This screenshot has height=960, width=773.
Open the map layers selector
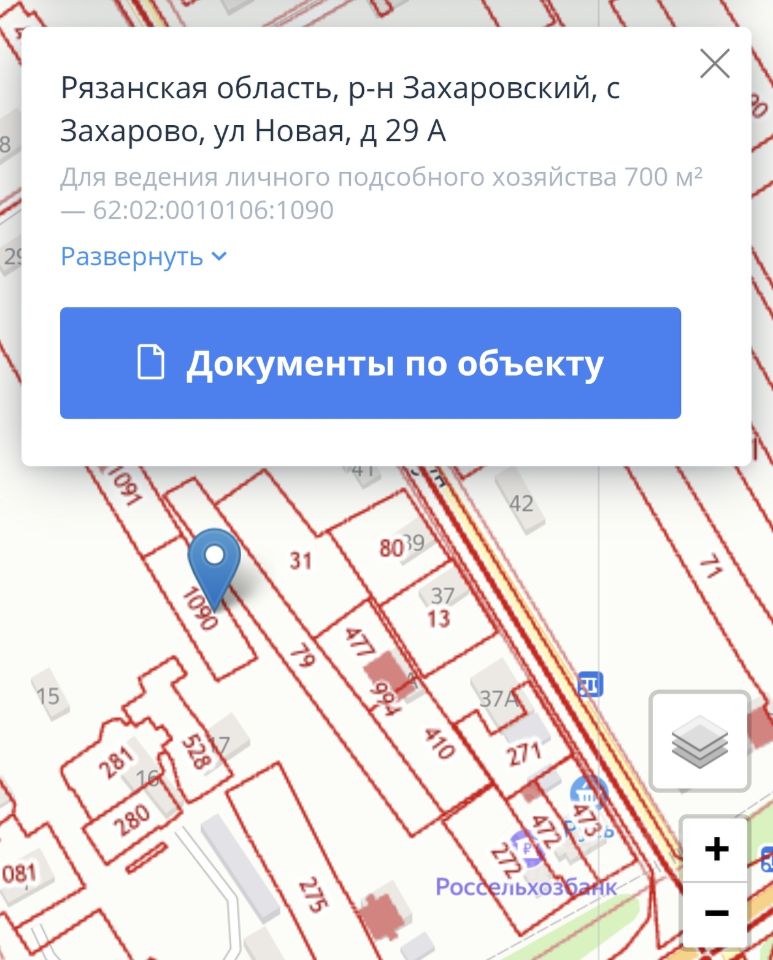[700, 741]
